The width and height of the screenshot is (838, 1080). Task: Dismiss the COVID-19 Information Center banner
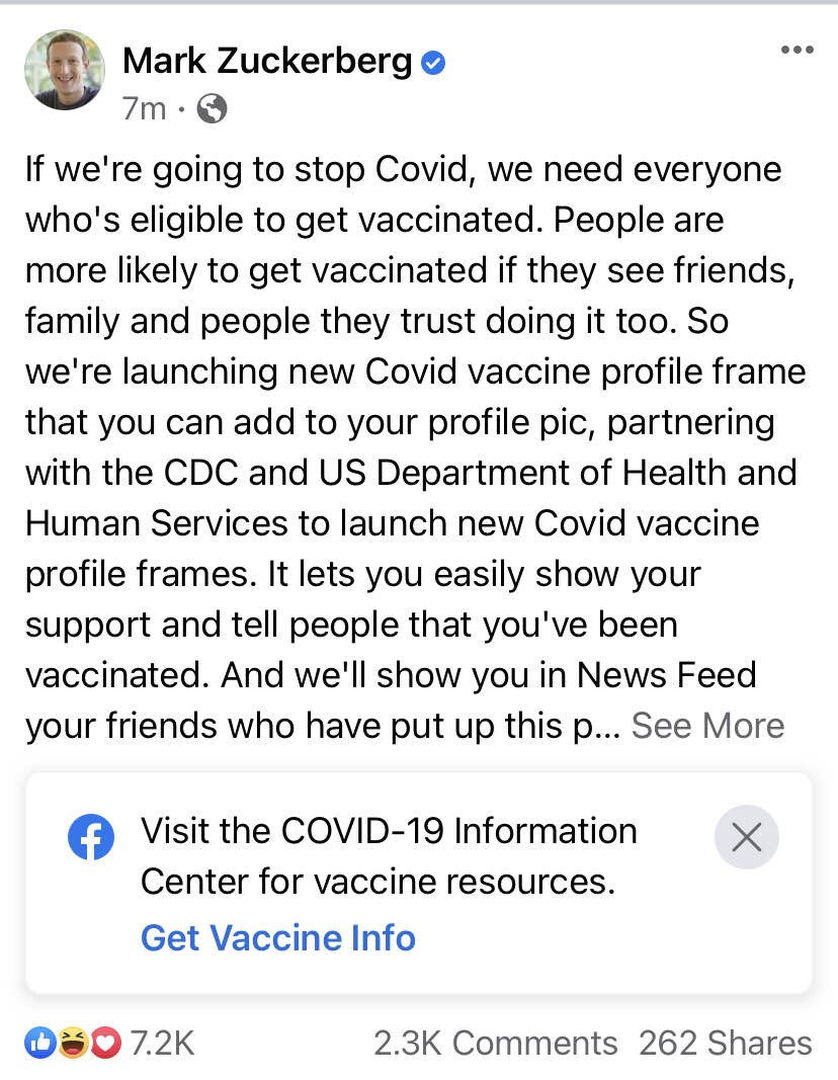746,836
